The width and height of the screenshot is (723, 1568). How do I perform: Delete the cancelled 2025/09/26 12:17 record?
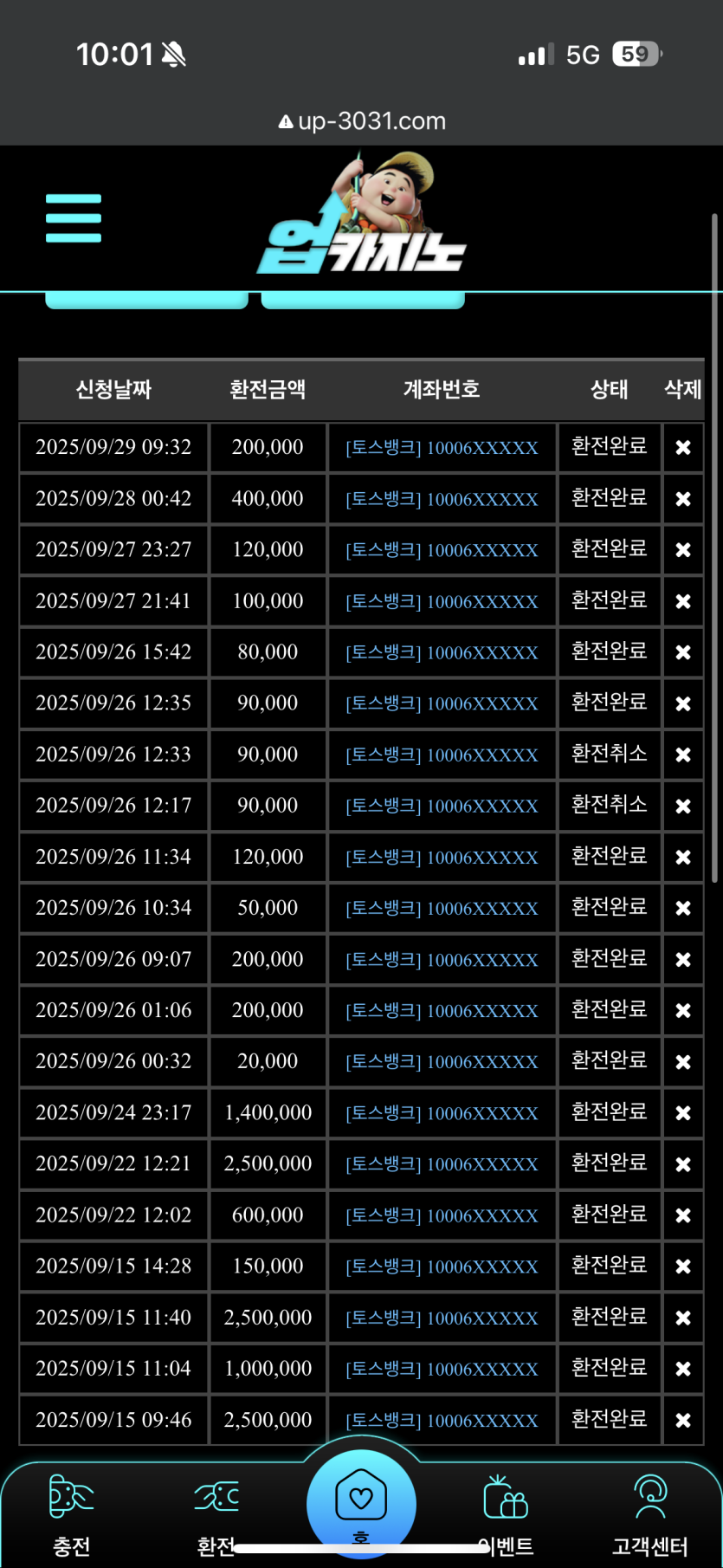[x=683, y=806]
